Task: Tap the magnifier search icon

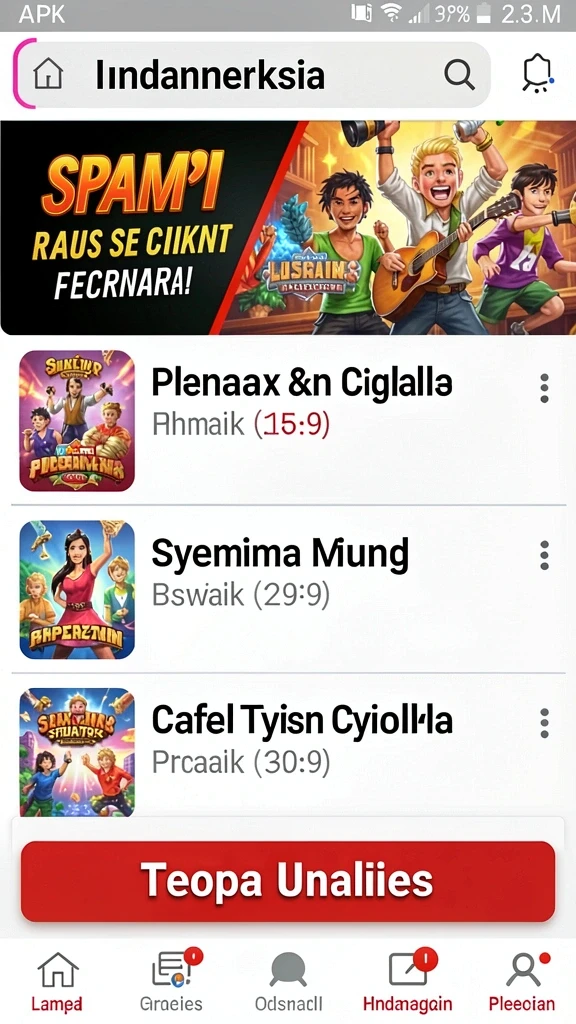Action: tap(459, 74)
